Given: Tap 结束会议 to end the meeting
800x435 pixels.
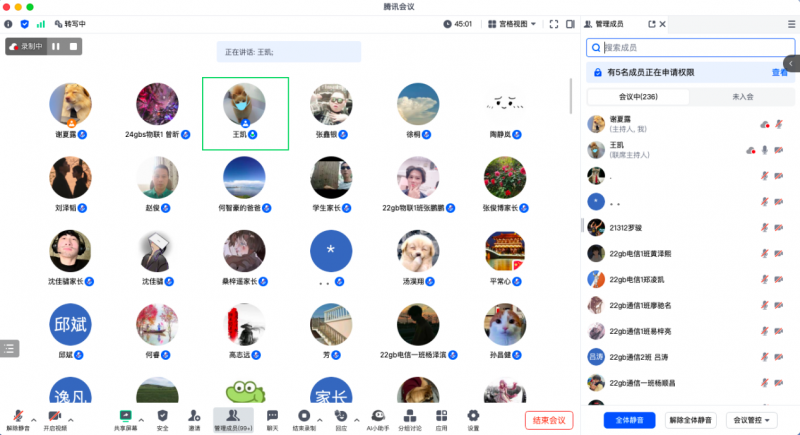Looking at the screenshot, I should pos(549,420).
